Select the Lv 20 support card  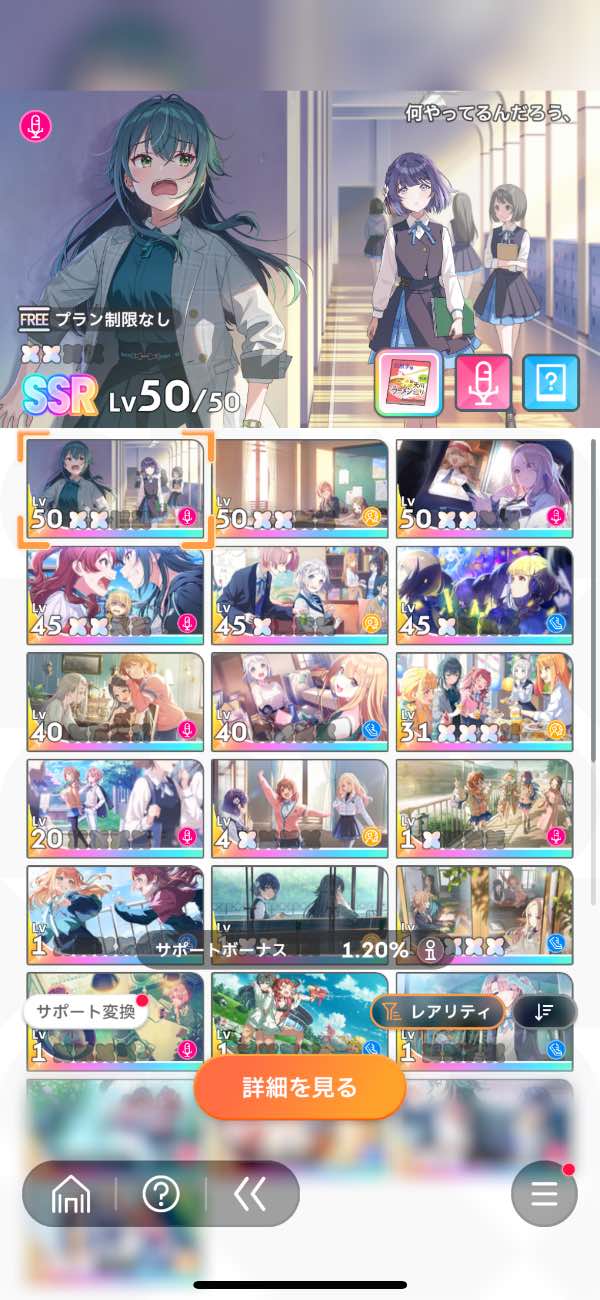(115, 807)
